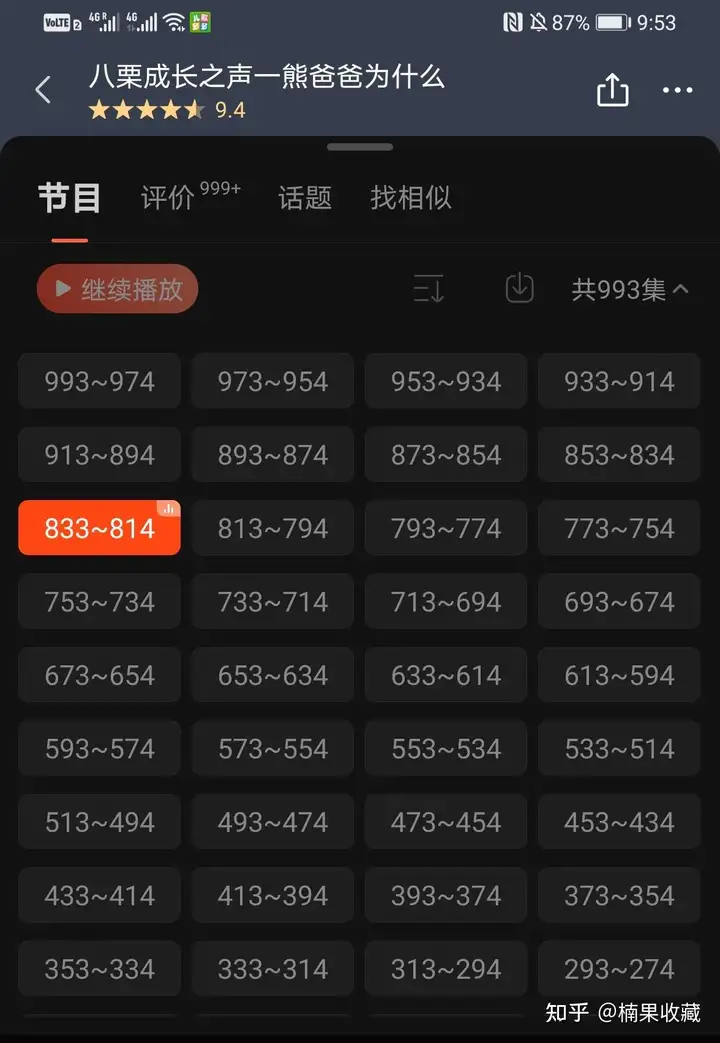Collapse the 共993集 episode selector
The image size is (720, 1043).
(630, 290)
